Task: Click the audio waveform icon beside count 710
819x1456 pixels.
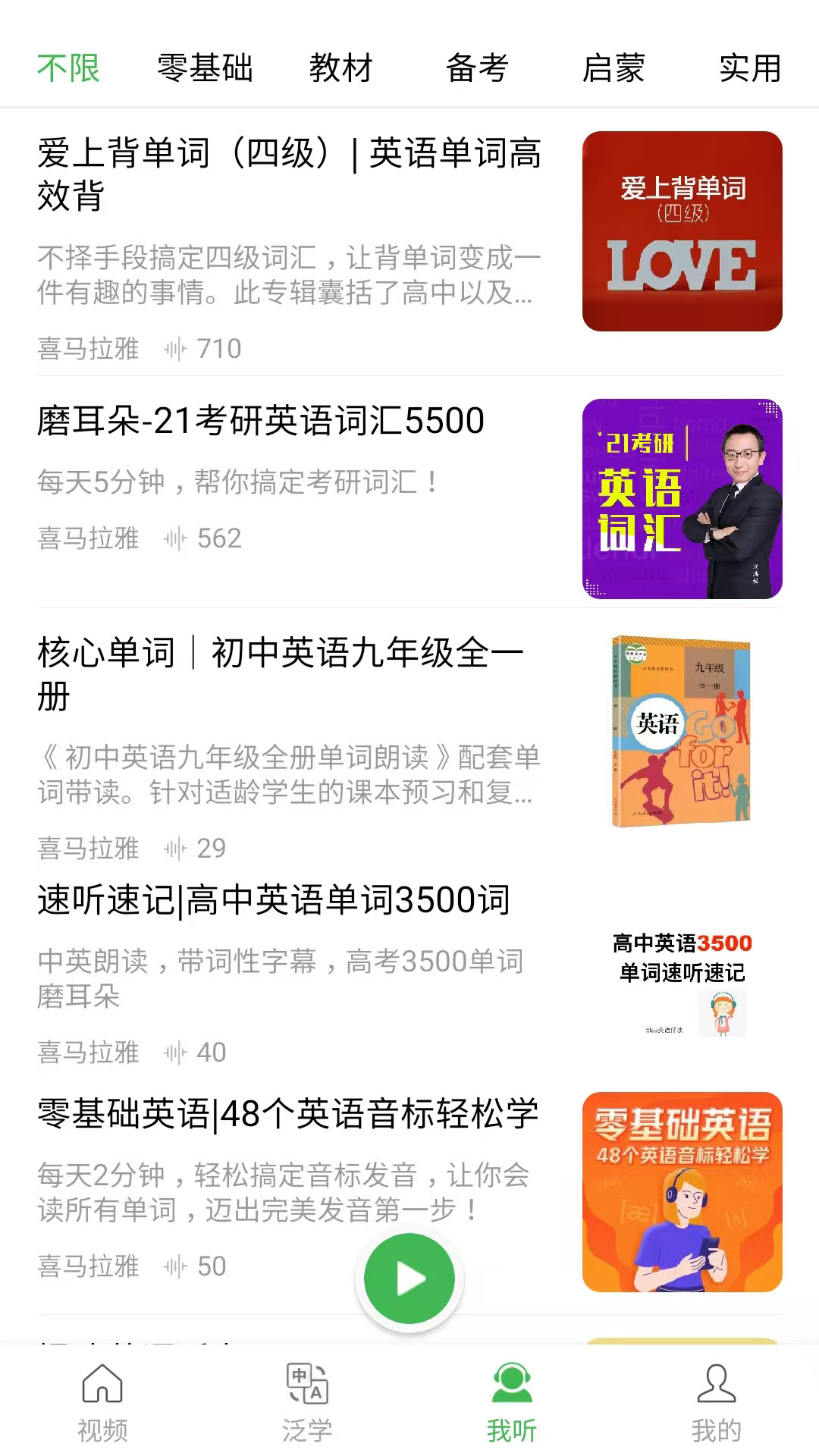Action: point(177,349)
